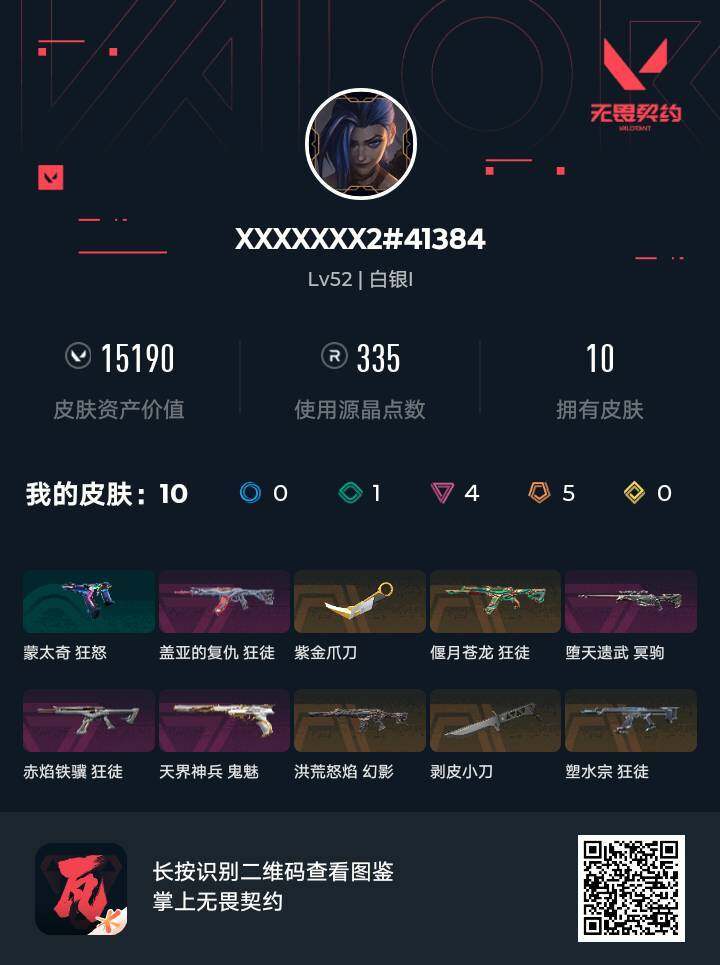View the 蒙太奇 狂怒 skin image
The image size is (720, 965).
87,601
